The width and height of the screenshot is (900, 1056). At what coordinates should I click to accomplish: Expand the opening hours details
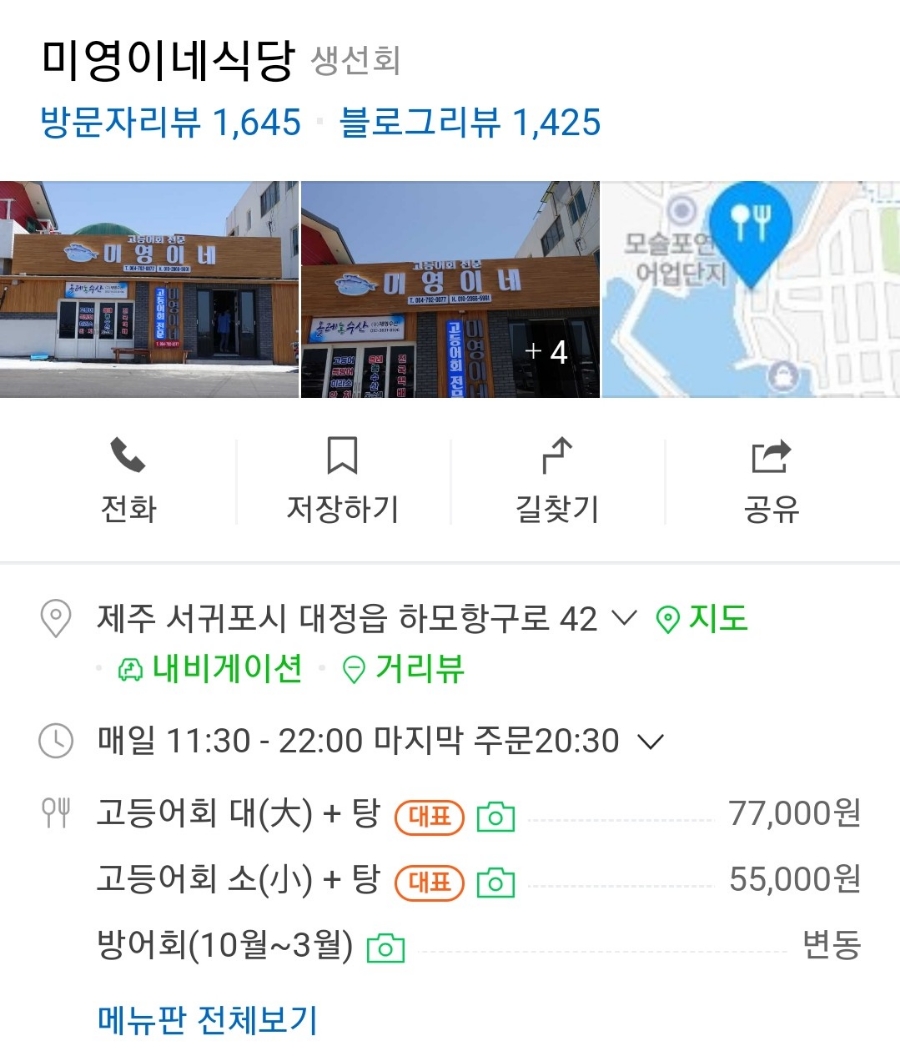[651, 741]
